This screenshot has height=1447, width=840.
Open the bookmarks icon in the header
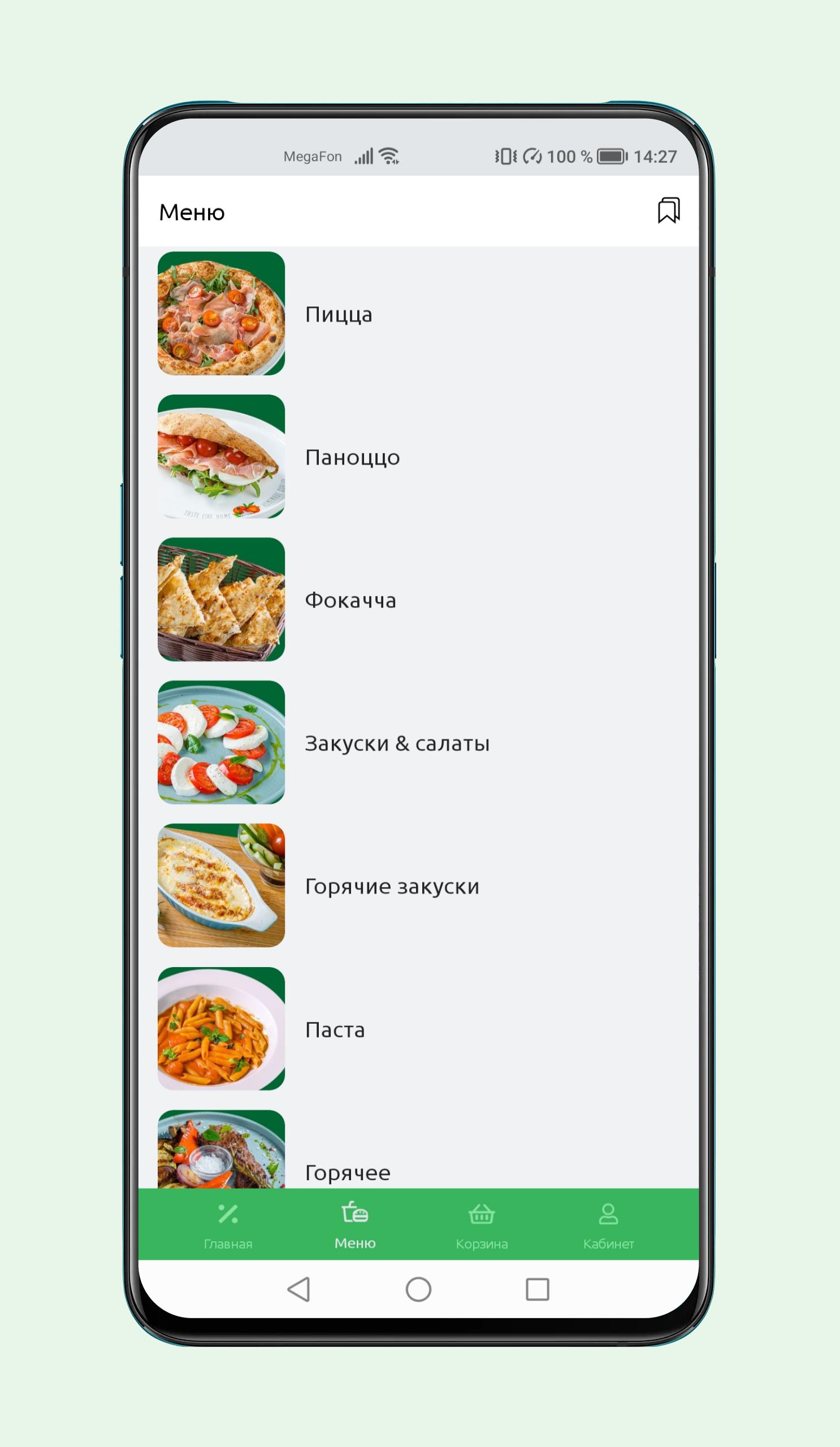[668, 211]
